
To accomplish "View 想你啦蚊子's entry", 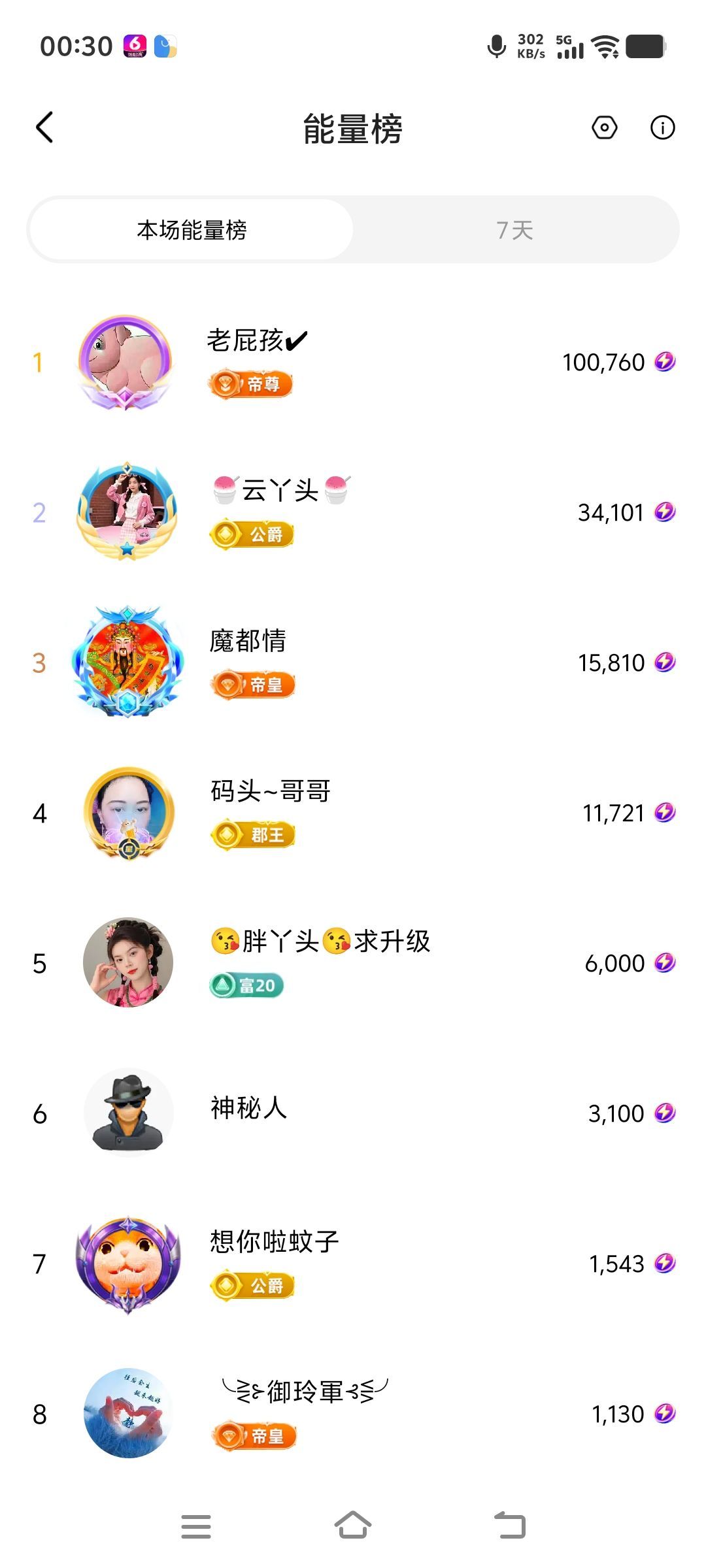I will [353, 1264].
